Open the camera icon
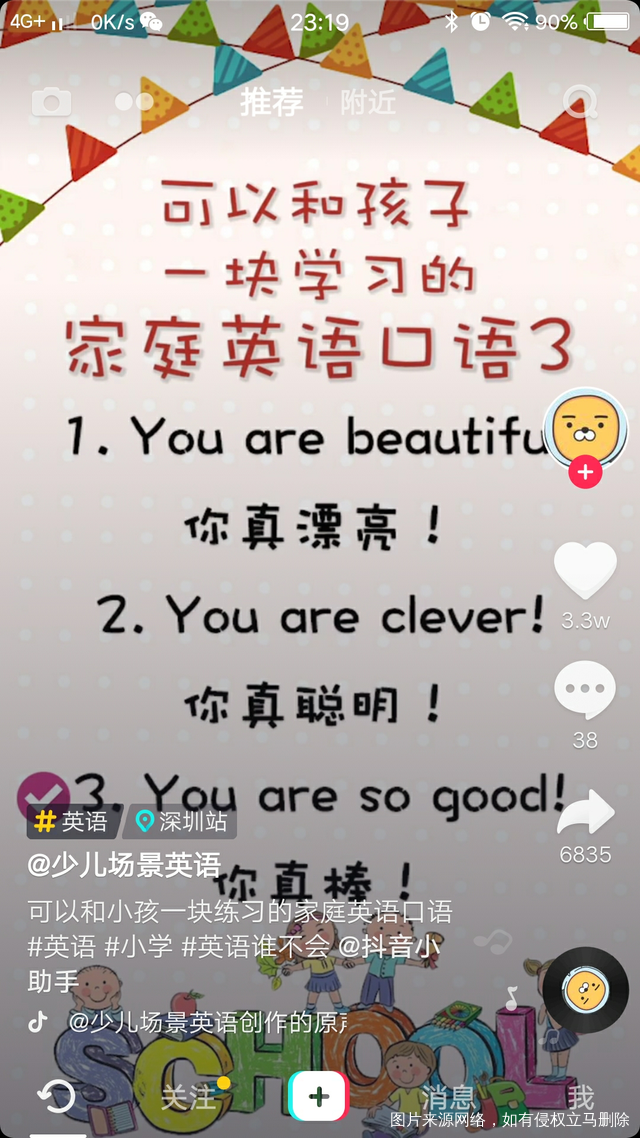 point(51,101)
